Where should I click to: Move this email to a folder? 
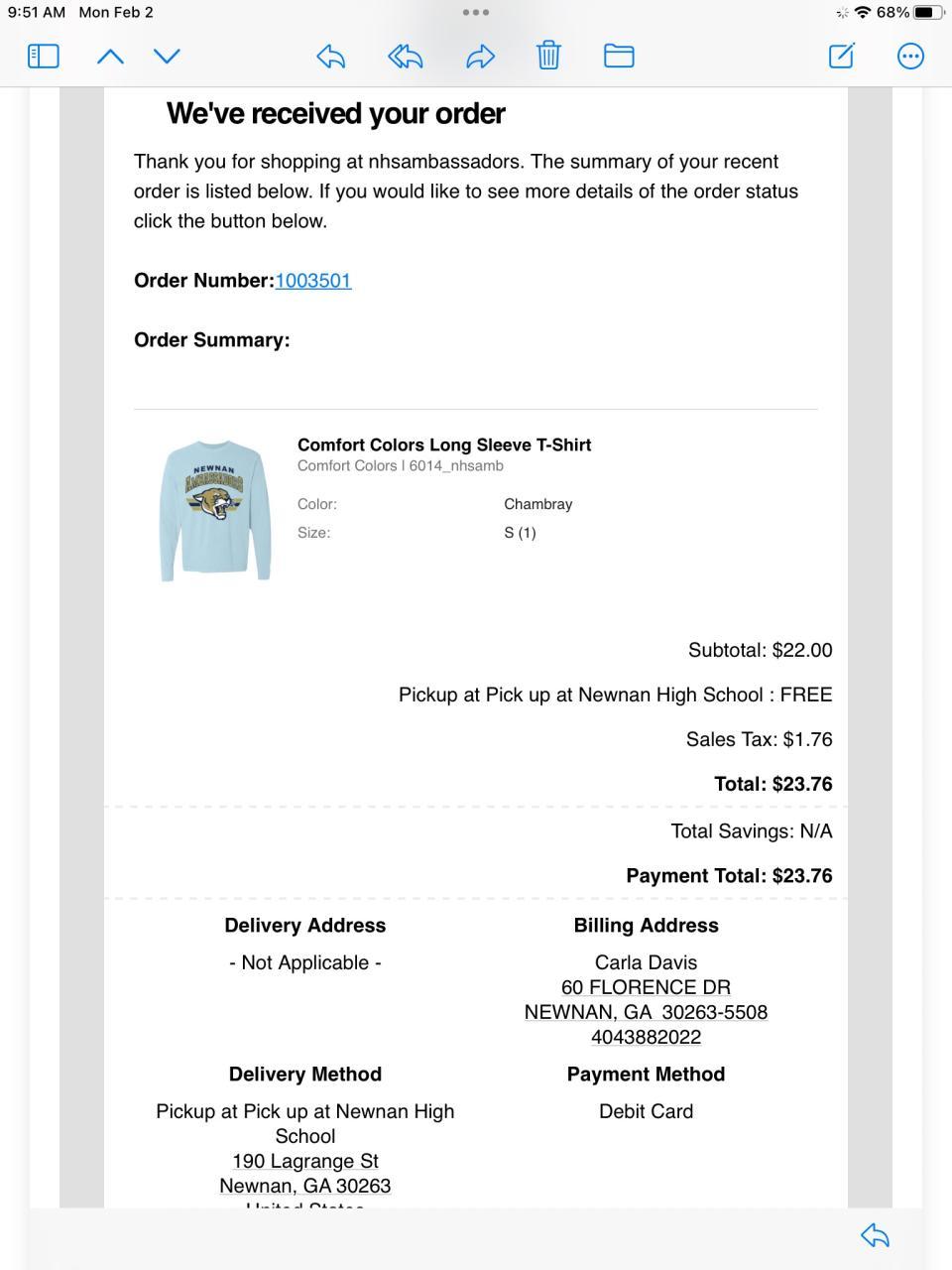(619, 56)
